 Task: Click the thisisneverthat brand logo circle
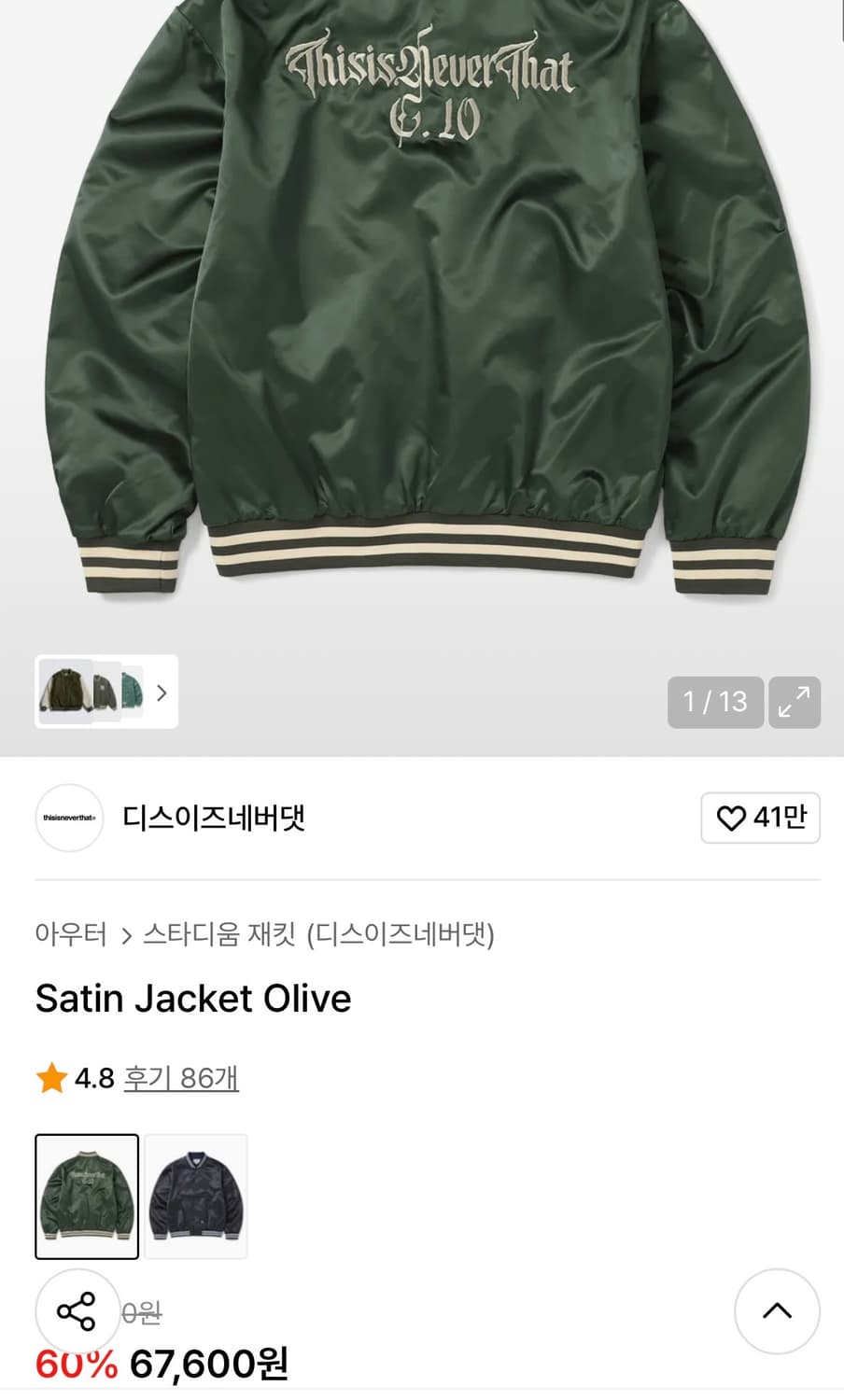click(68, 819)
